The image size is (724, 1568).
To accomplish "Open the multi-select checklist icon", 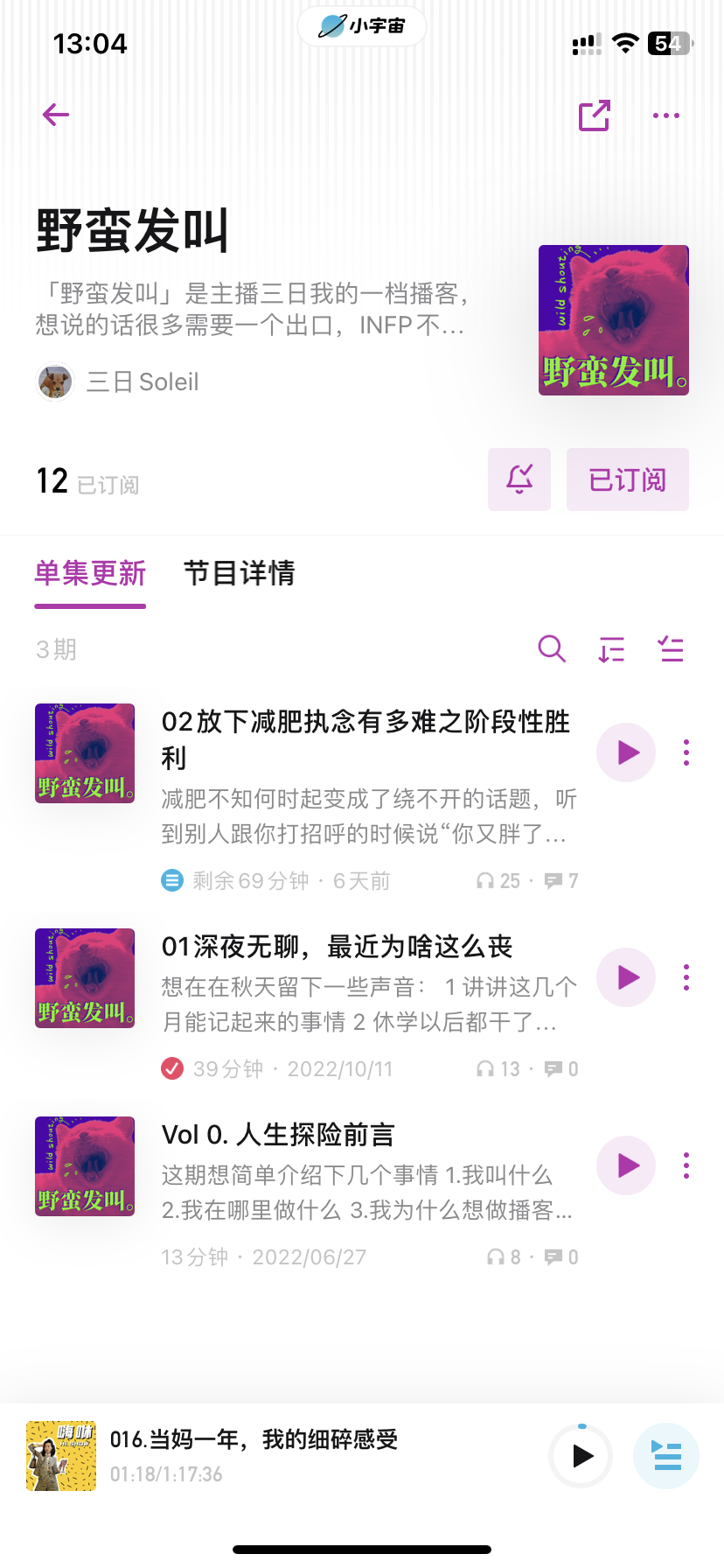I will [671, 649].
